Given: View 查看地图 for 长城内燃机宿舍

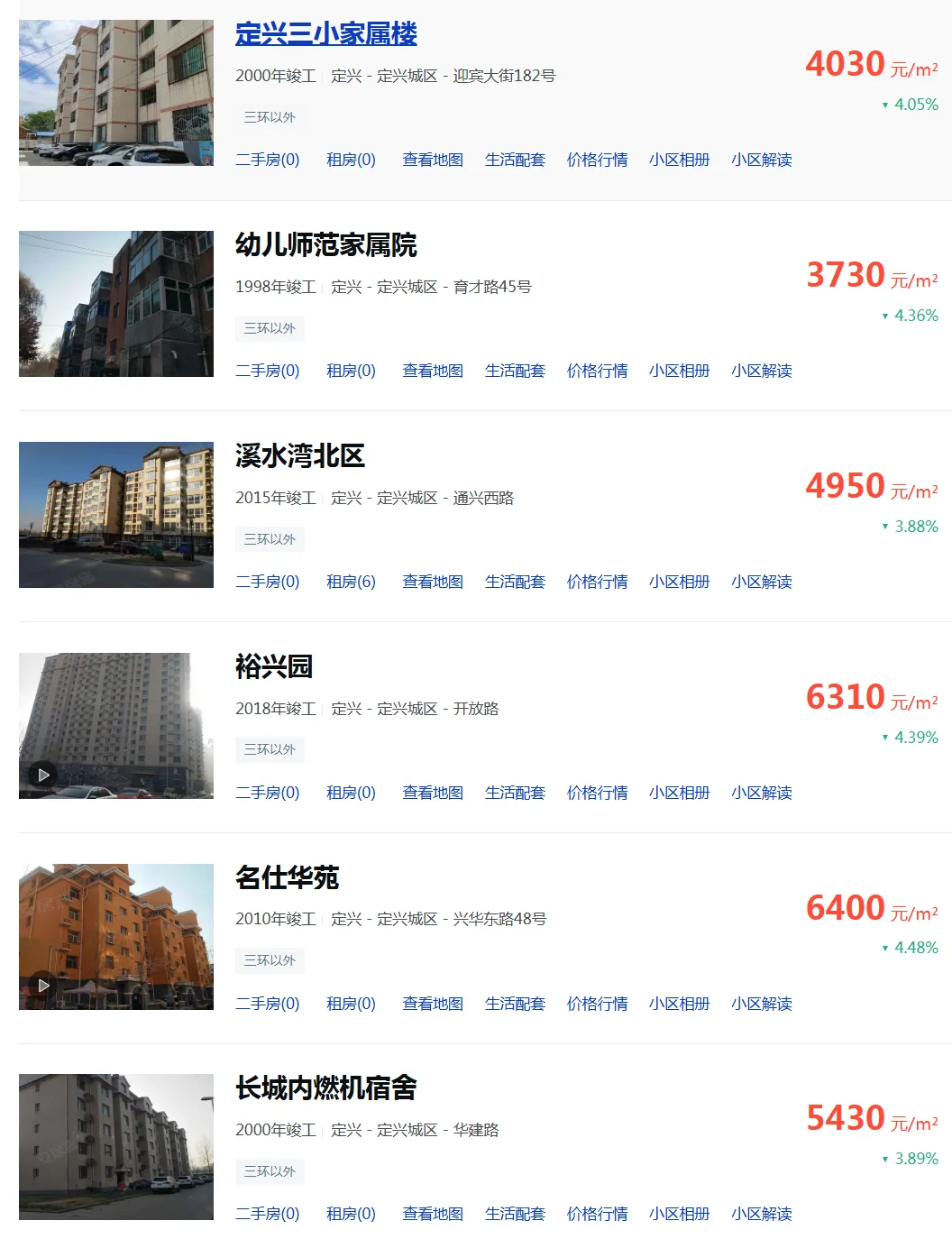Looking at the screenshot, I should pos(433,1214).
